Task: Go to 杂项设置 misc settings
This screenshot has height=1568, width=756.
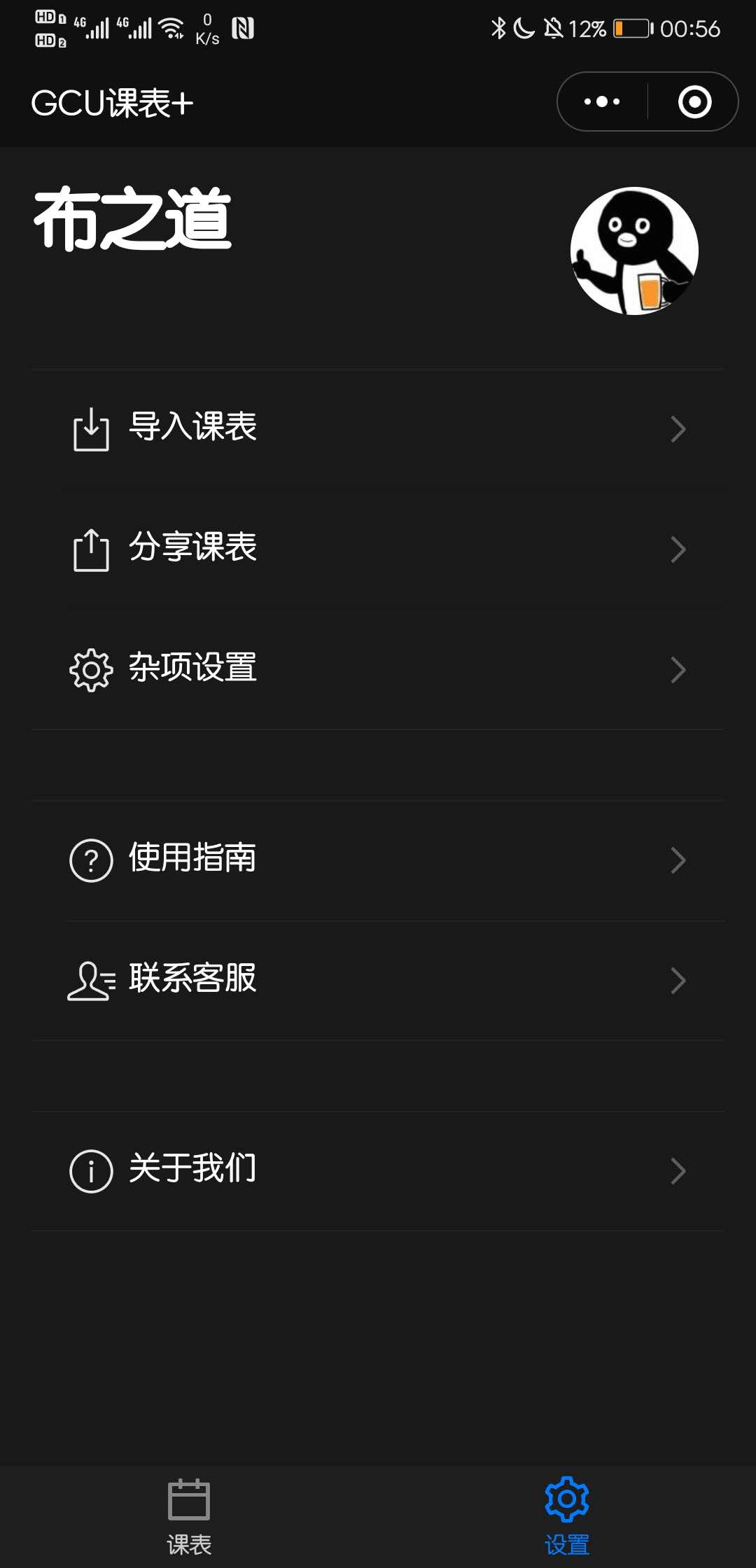Action: 378,670
